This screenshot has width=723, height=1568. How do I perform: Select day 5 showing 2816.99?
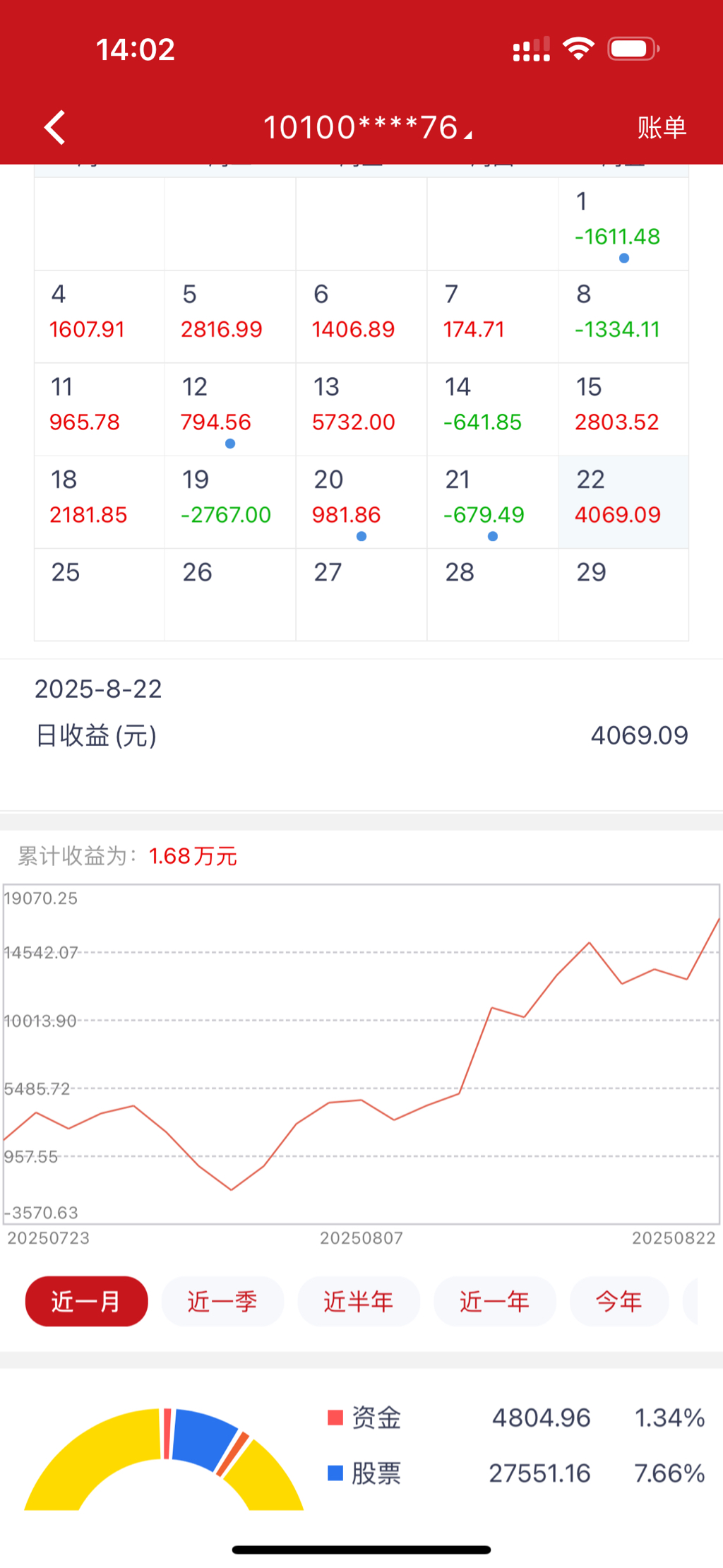pos(229,316)
